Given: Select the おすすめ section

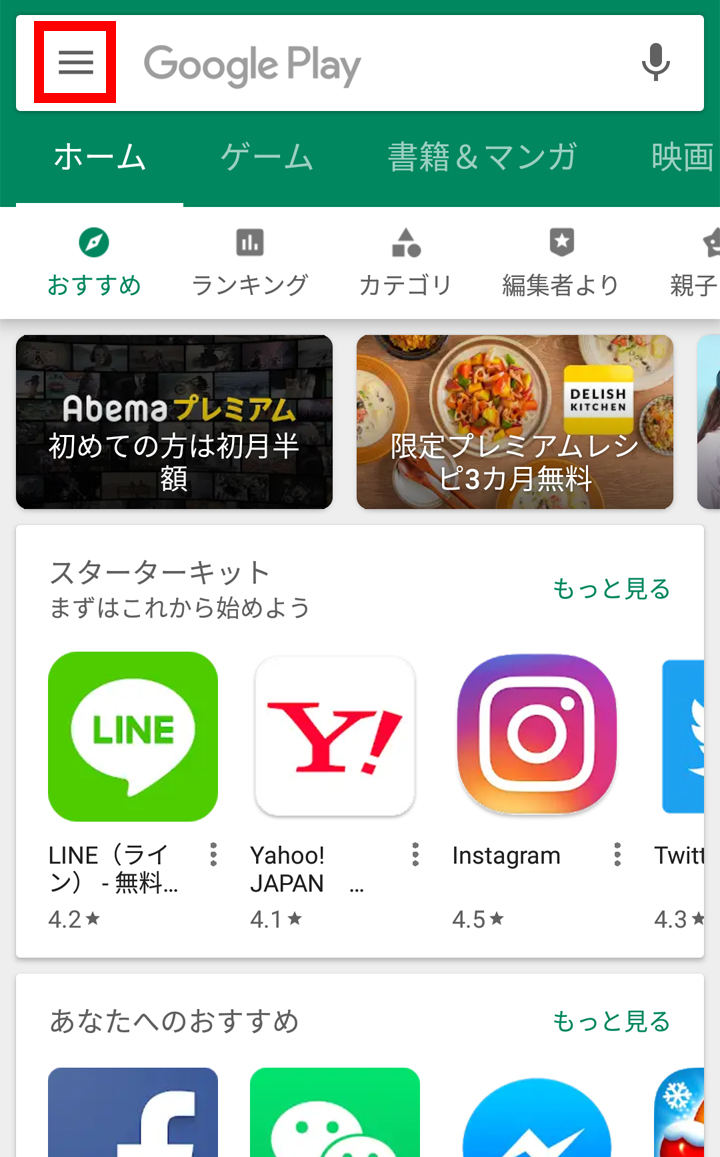Looking at the screenshot, I should 94,263.
